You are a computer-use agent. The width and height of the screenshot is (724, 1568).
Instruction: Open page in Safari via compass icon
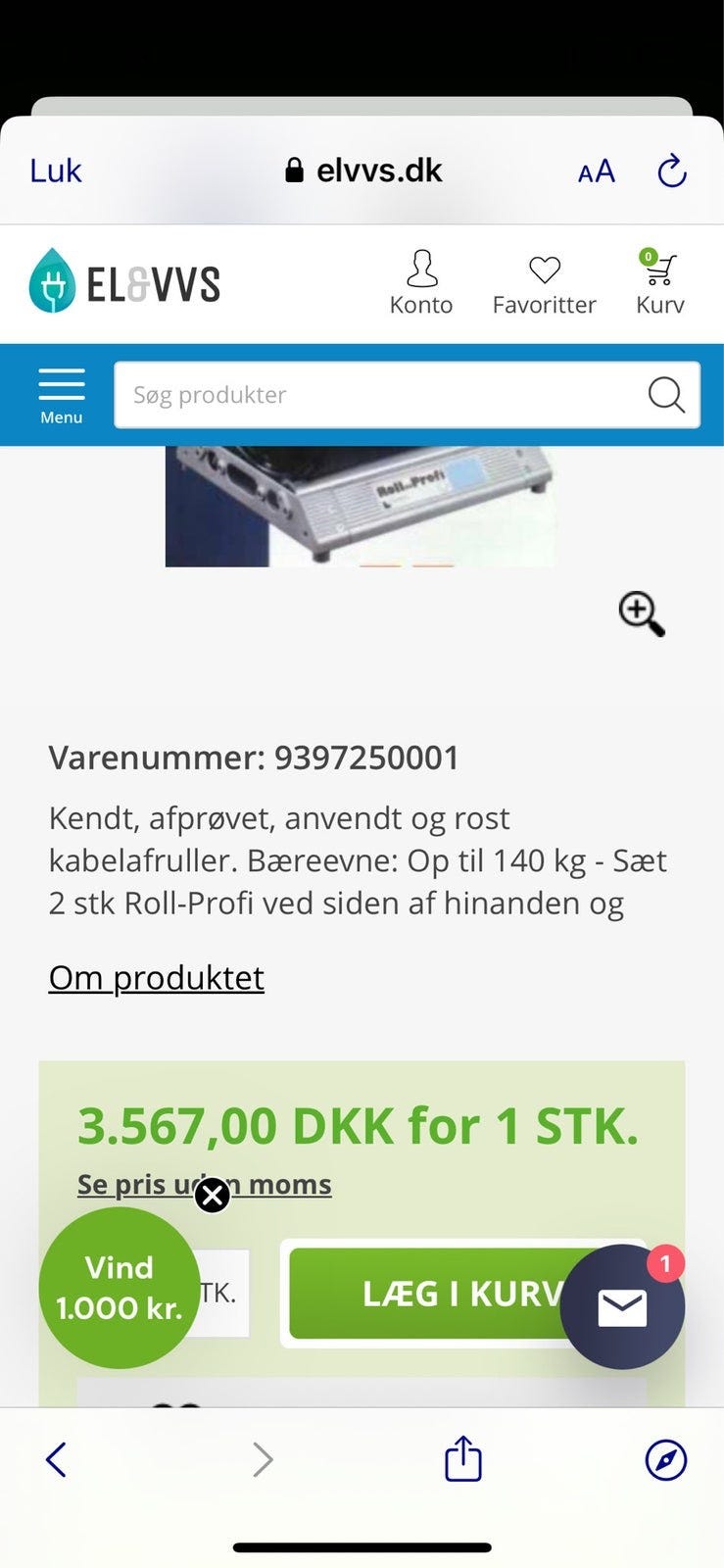click(x=666, y=1459)
